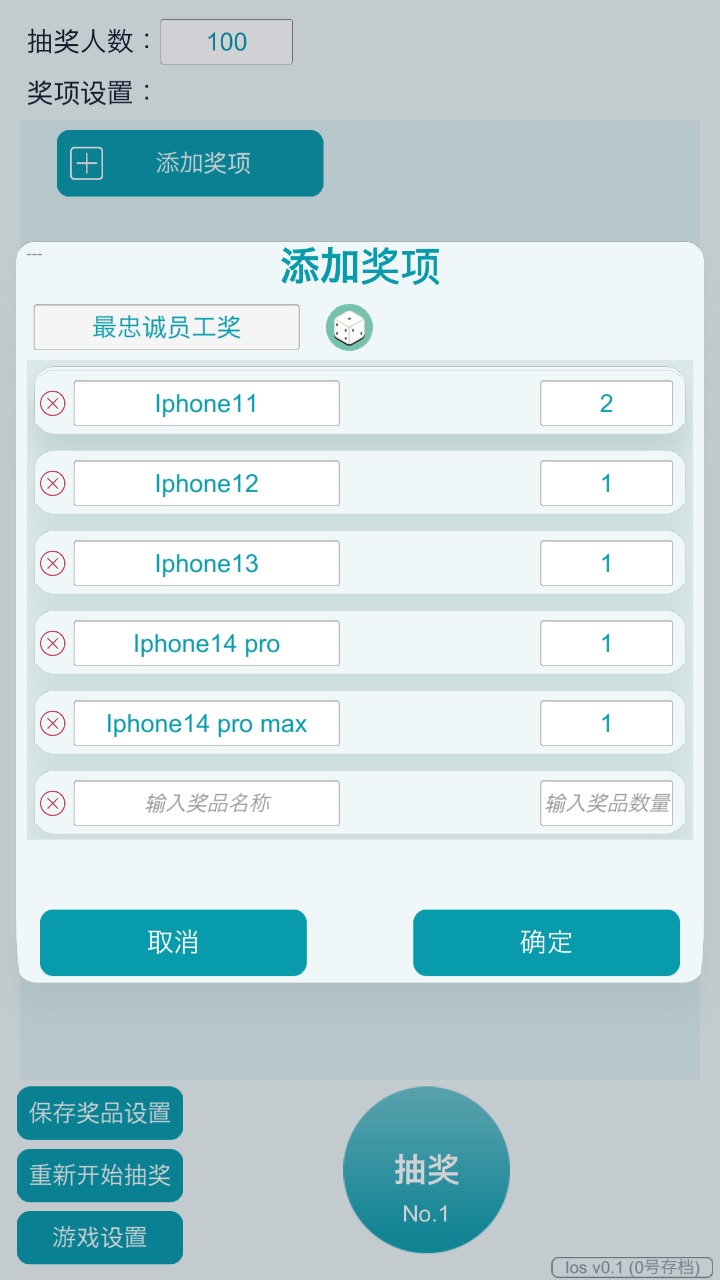720x1280 pixels.
Task: Restart the lottery with 重新开始抽奖
Action: [100, 1175]
